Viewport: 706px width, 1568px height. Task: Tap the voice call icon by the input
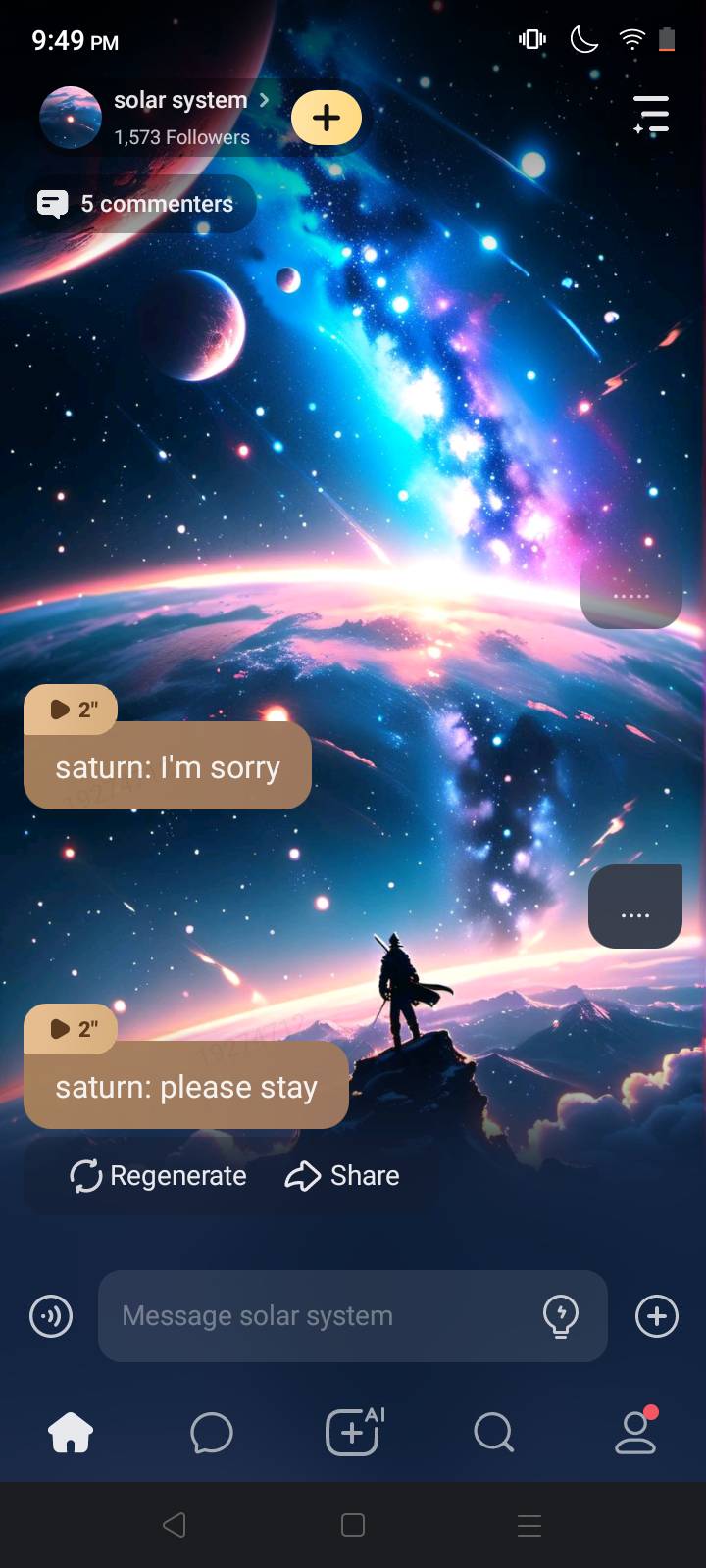point(51,1316)
